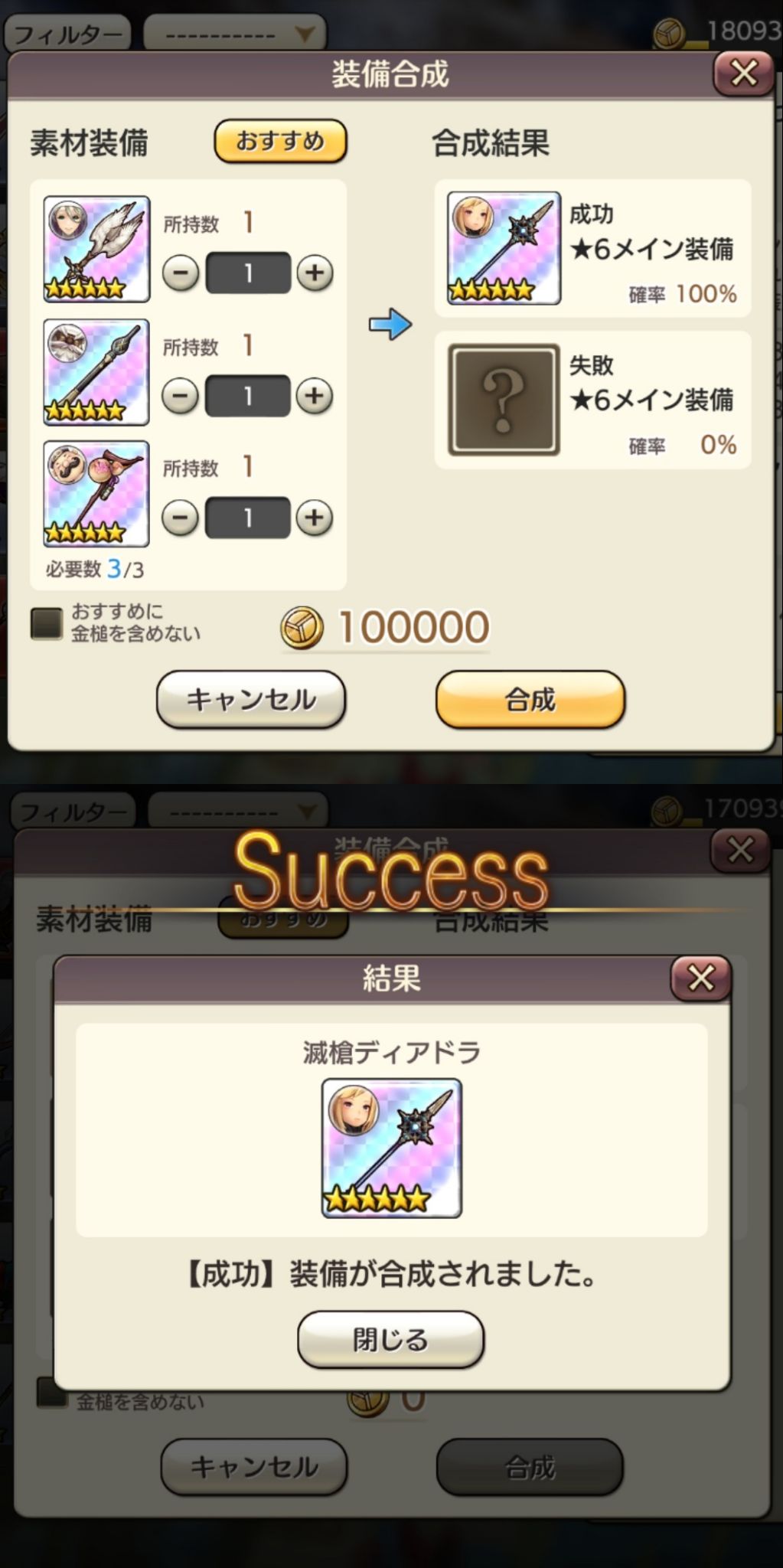This screenshot has width=783, height=1568.
Task: Close the 結果 dialog with its X
Action: (x=700, y=978)
